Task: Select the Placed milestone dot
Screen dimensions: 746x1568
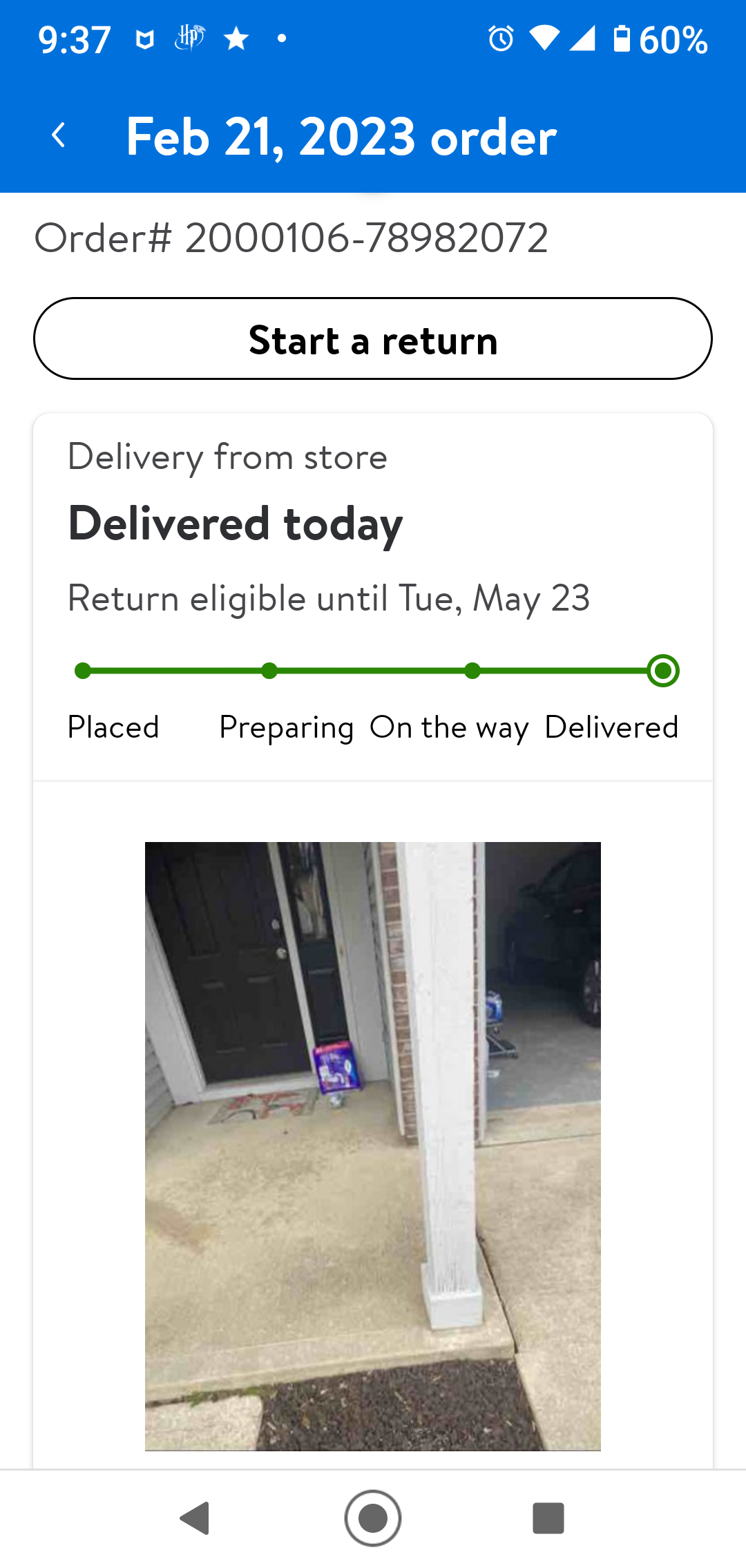Action: pos(83,670)
